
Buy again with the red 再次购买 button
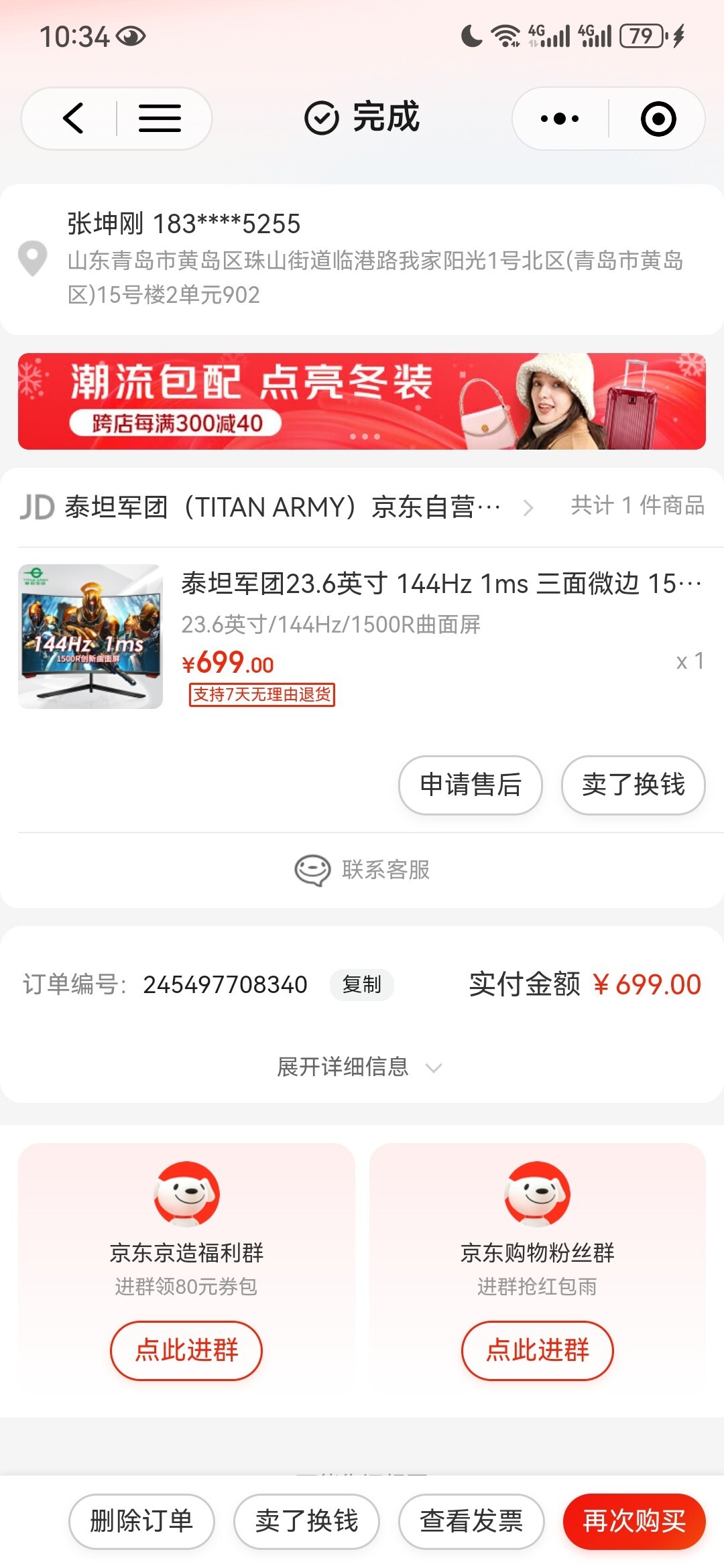[x=634, y=1521]
